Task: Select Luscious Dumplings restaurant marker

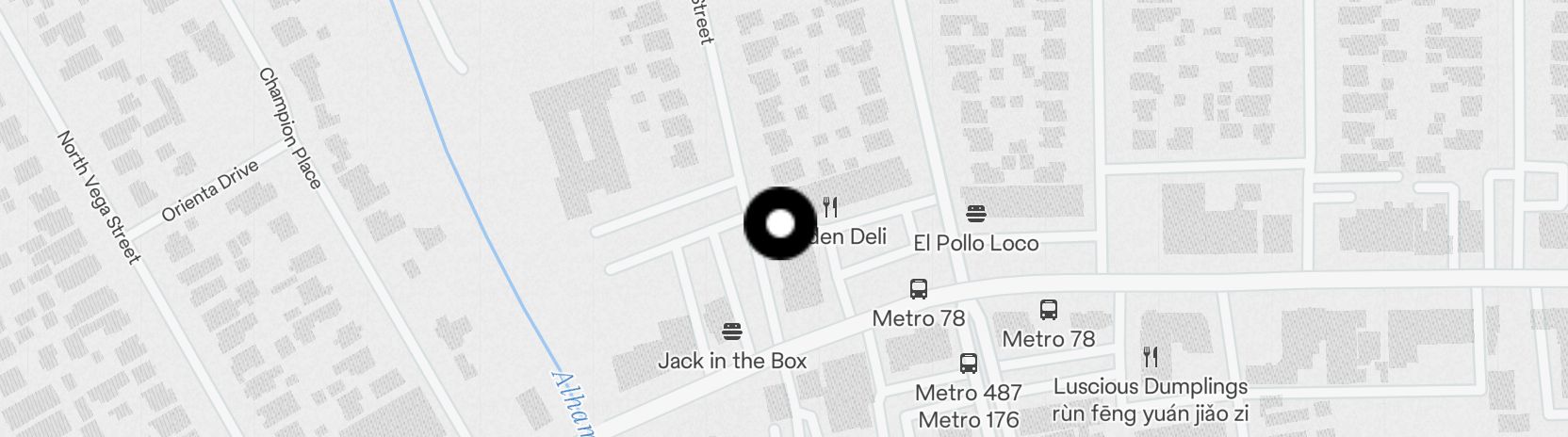Action: 1150,357
